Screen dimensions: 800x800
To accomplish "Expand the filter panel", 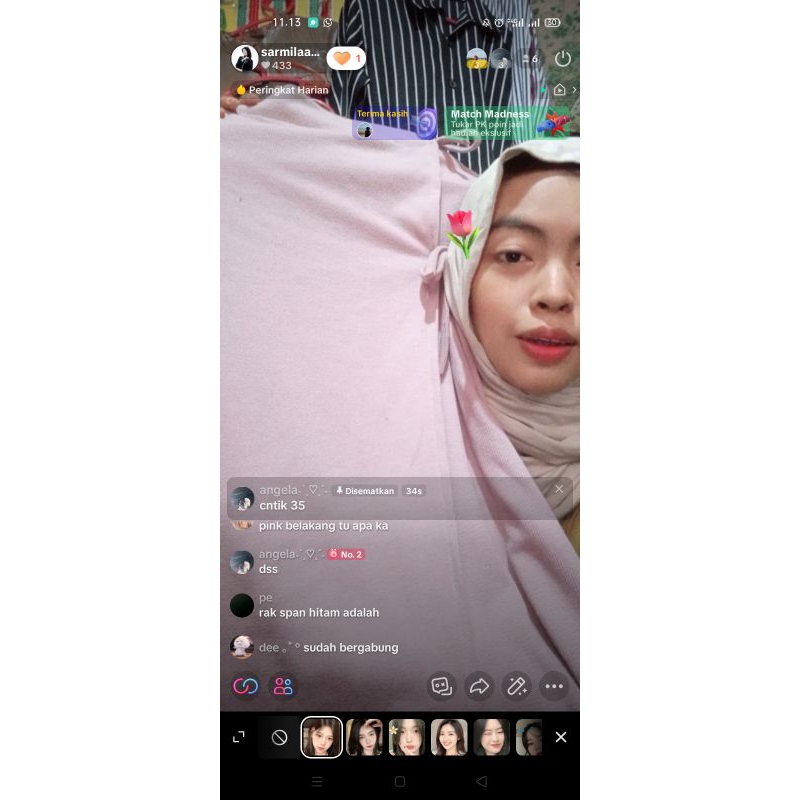I will [239, 737].
